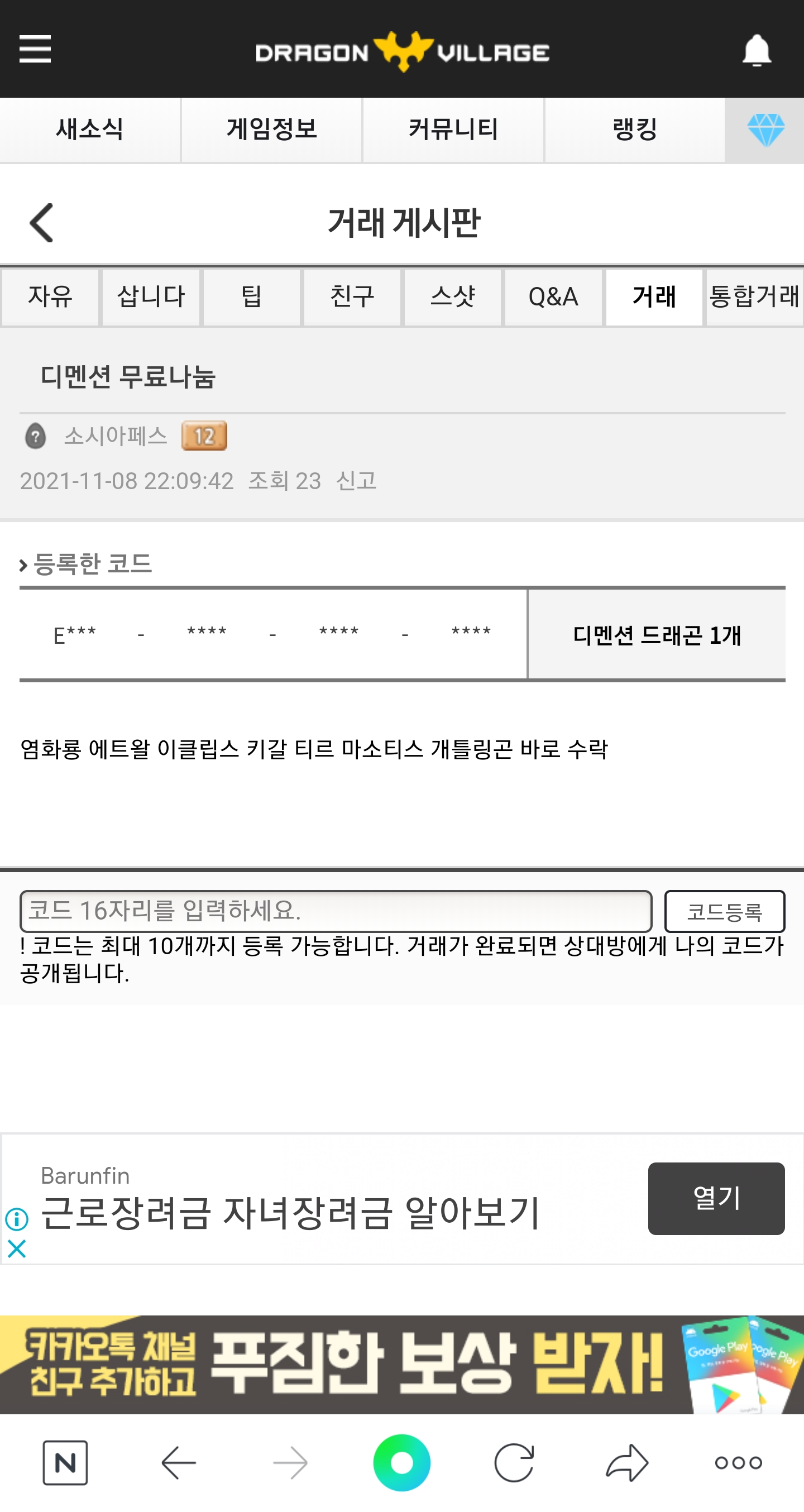This screenshot has height=1512, width=804.
Task: Close the Barunfin ad banner
Action: pos(16,1248)
